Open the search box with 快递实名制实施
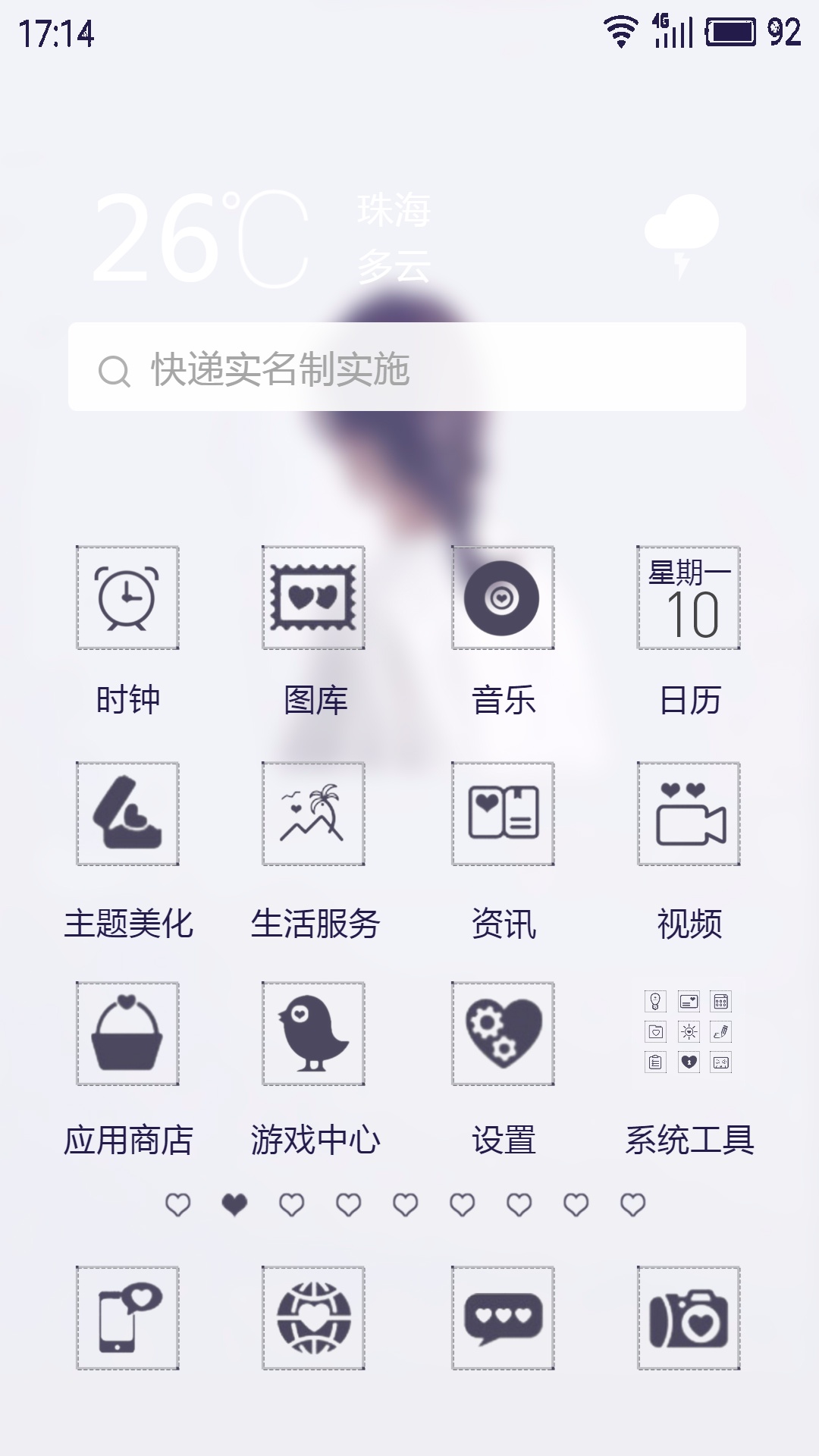 [x=407, y=367]
